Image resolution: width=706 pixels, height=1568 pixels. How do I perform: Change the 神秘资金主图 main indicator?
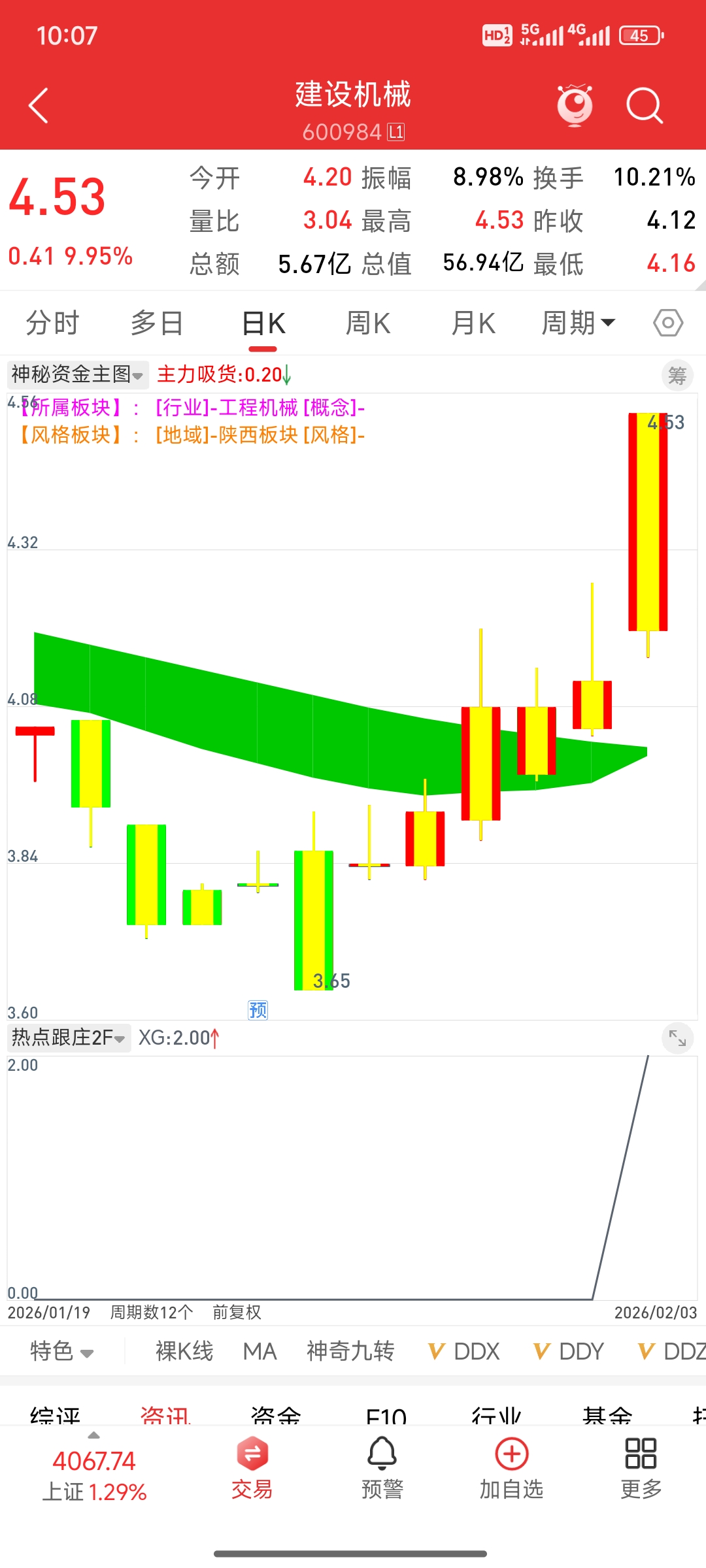tap(77, 374)
